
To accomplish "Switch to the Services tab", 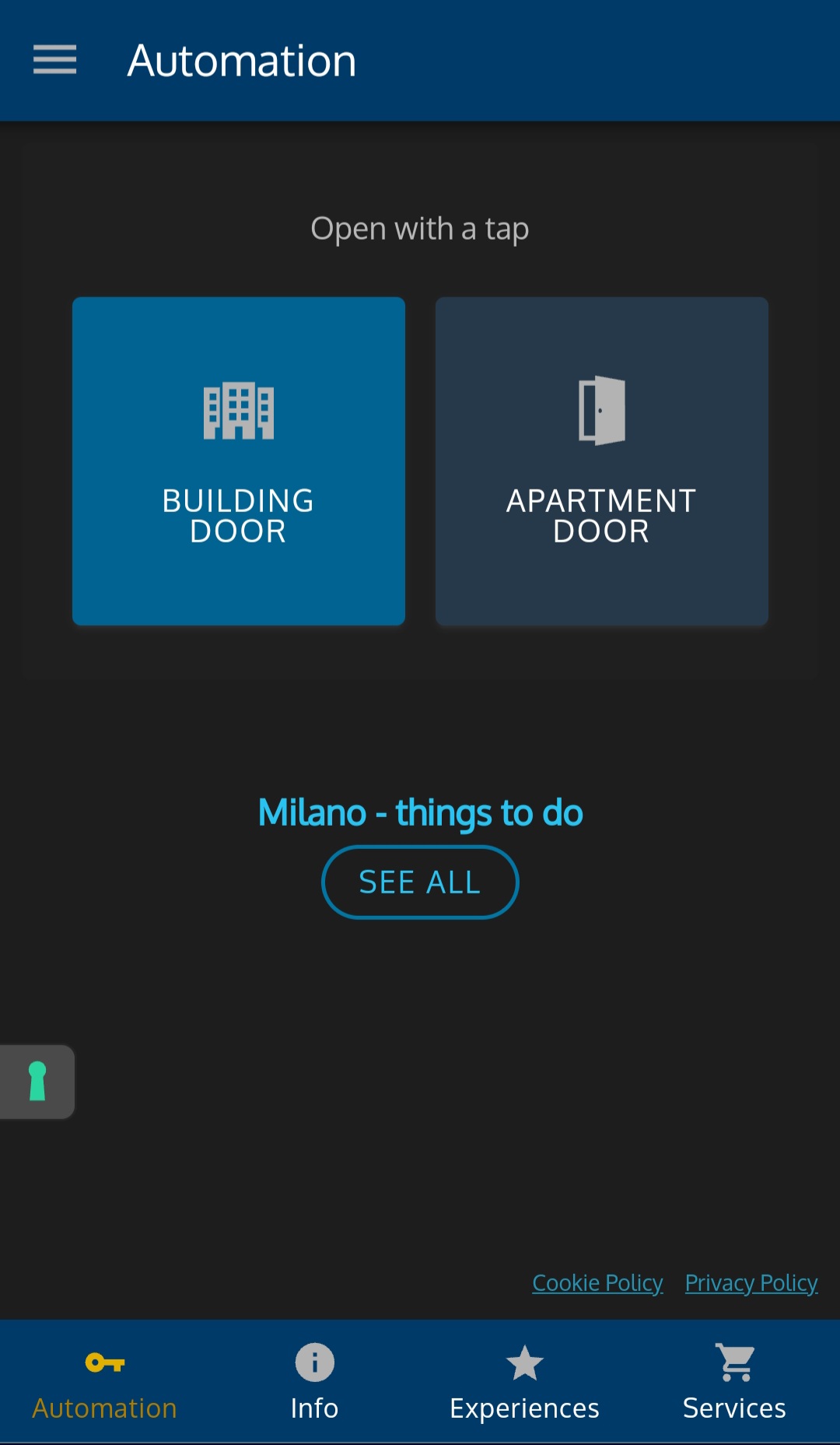I will [734, 1382].
